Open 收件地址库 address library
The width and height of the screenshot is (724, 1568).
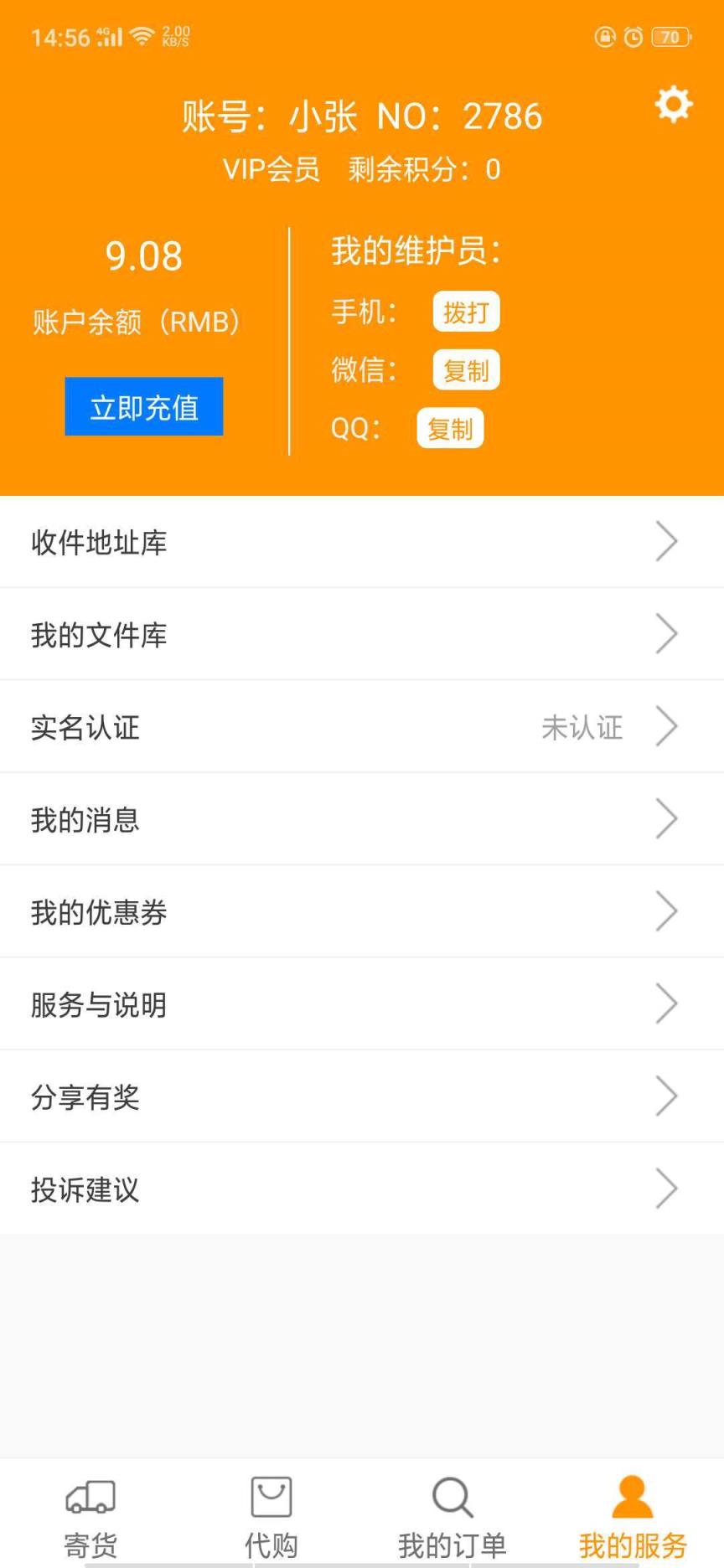(362, 541)
